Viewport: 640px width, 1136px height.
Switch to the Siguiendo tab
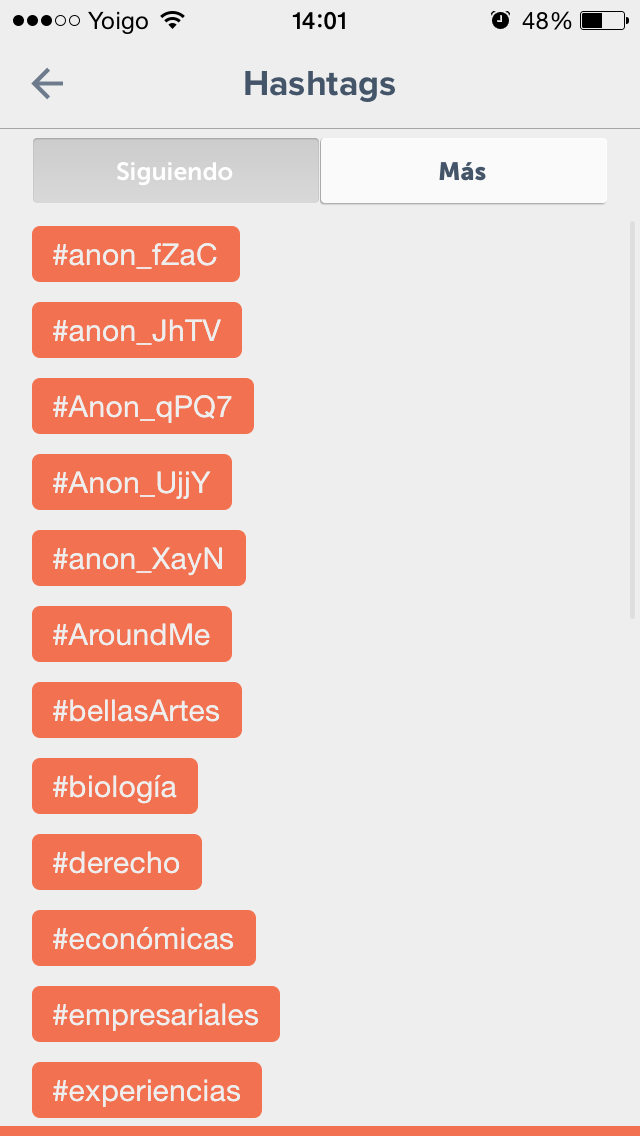click(175, 171)
